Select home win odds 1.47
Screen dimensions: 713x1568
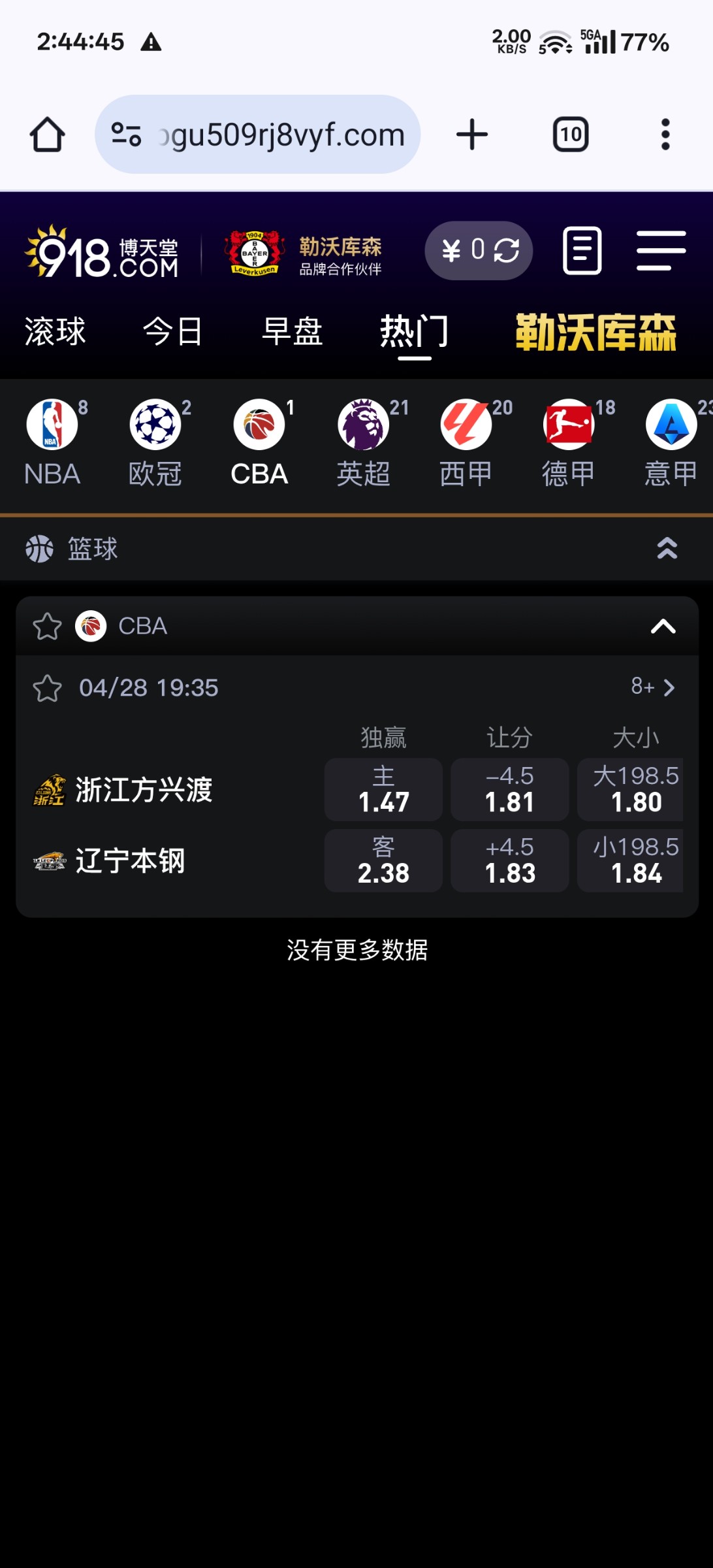383,789
